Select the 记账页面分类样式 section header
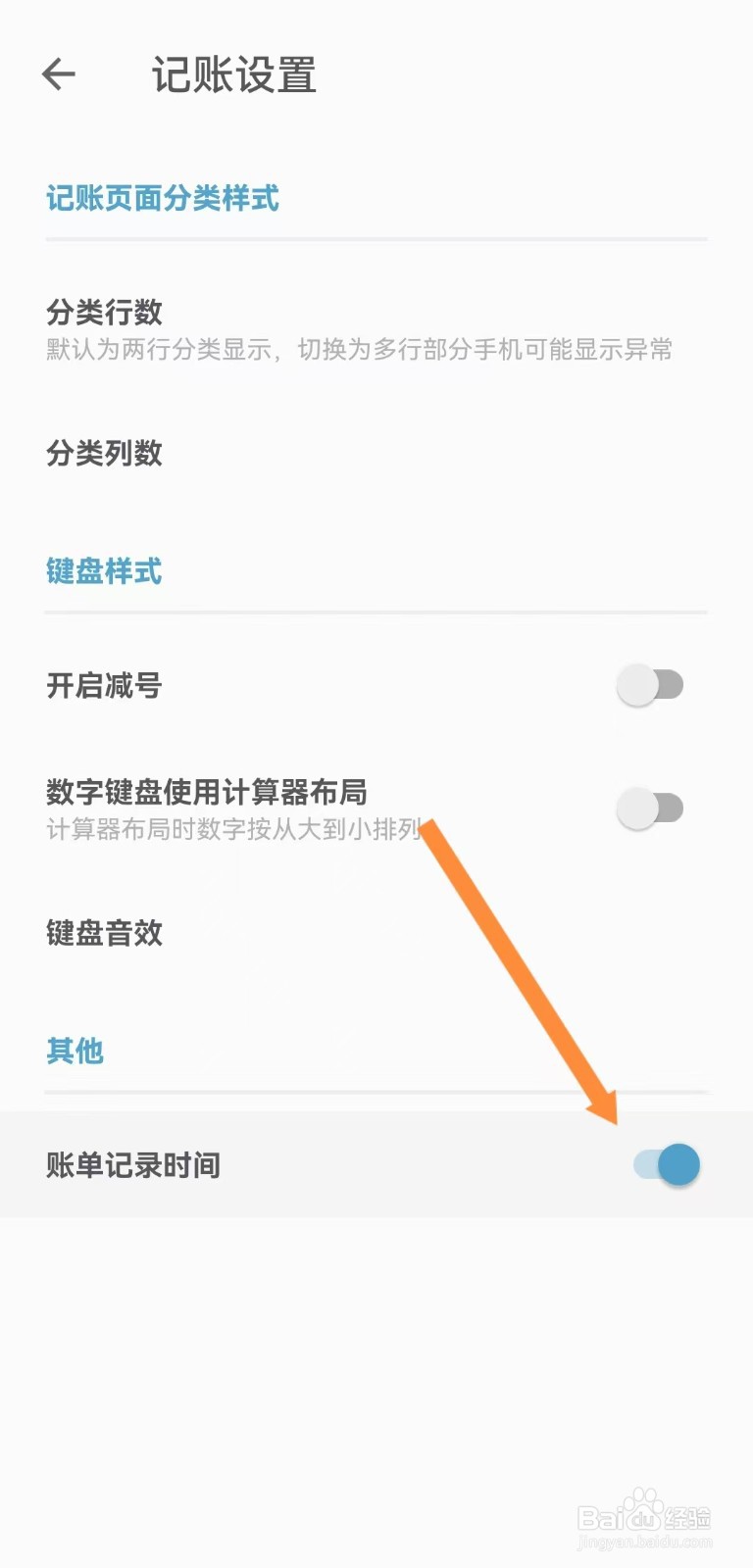The width and height of the screenshot is (753, 1568). (x=163, y=199)
